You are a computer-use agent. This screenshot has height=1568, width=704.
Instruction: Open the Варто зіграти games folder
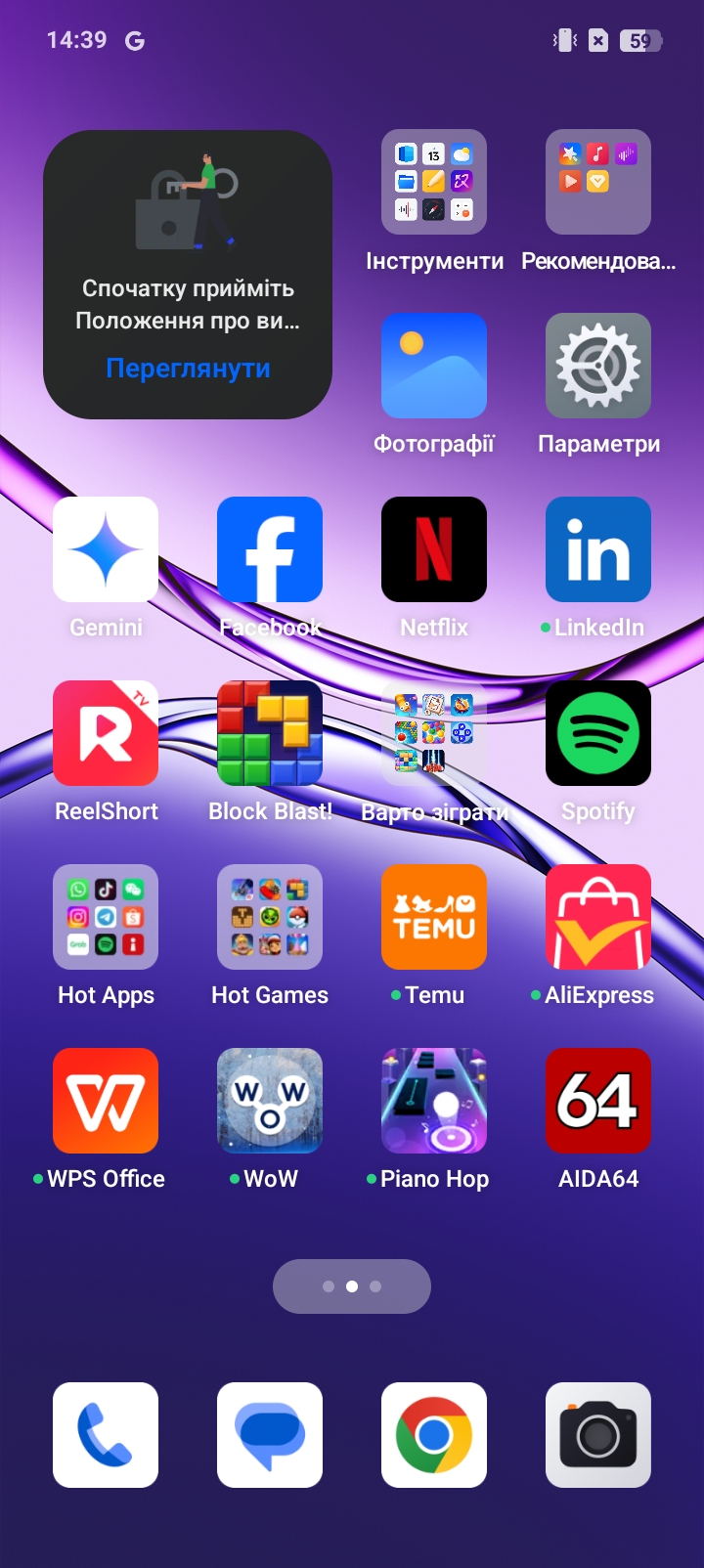click(434, 733)
